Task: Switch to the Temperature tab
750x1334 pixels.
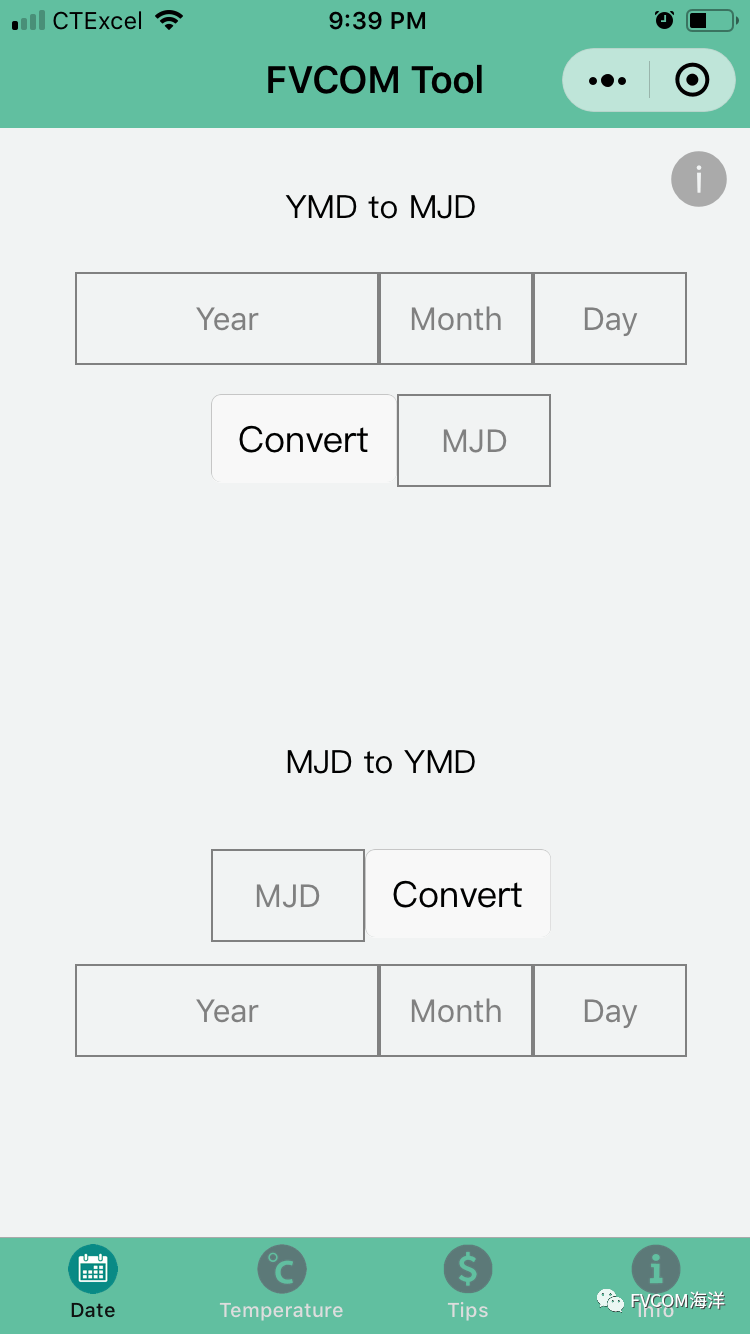Action: point(281,1284)
